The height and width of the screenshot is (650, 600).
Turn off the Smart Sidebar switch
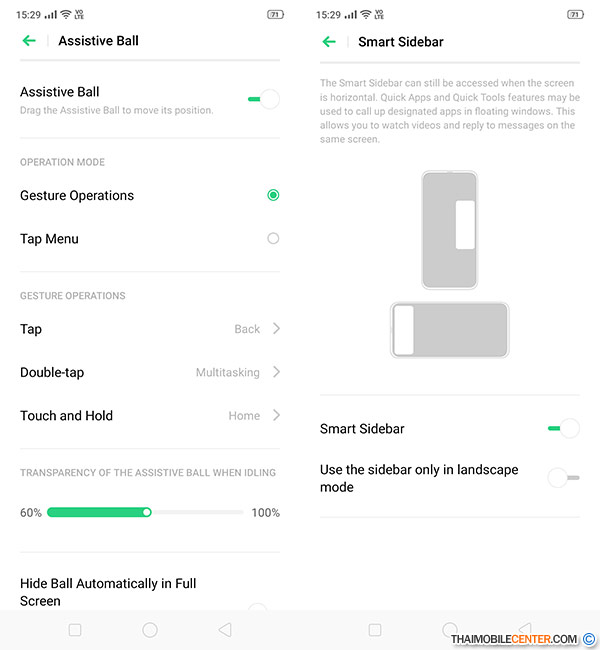pyautogui.click(x=564, y=429)
